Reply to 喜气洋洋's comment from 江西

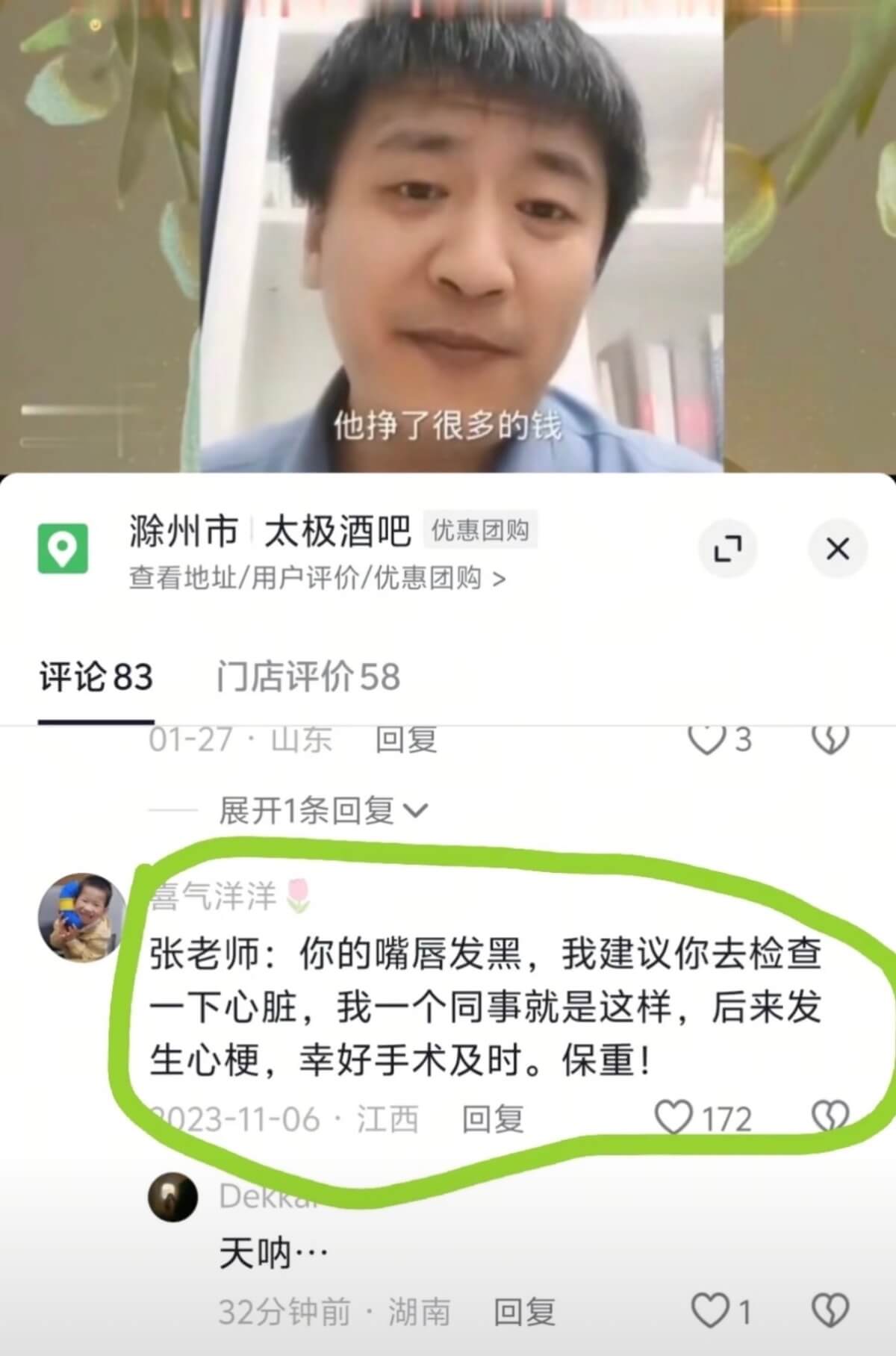tap(493, 1119)
